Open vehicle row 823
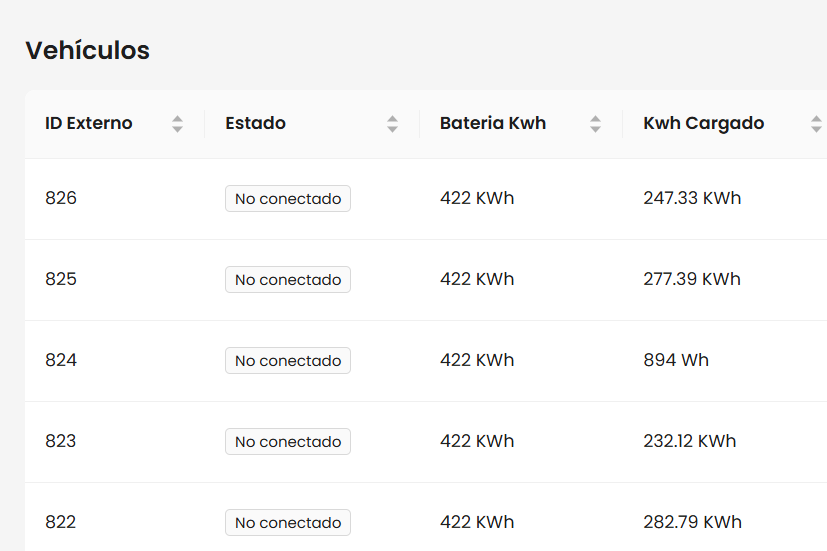The width and height of the screenshot is (827, 551). 61,441
